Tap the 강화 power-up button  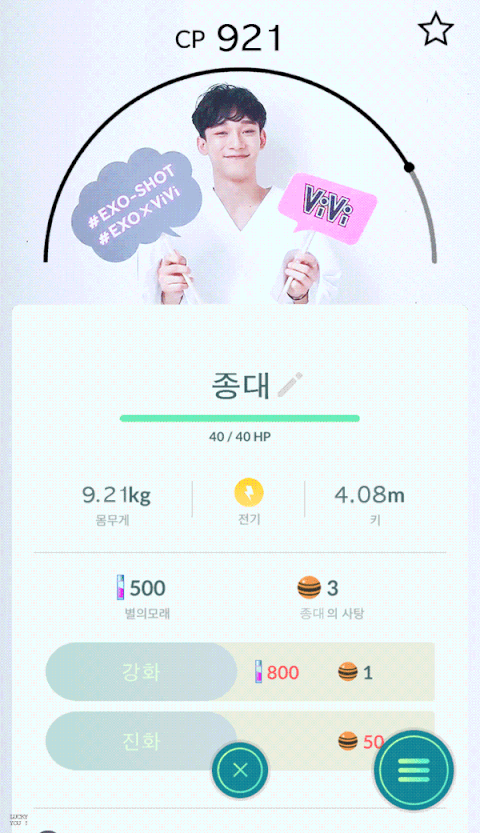click(141, 672)
